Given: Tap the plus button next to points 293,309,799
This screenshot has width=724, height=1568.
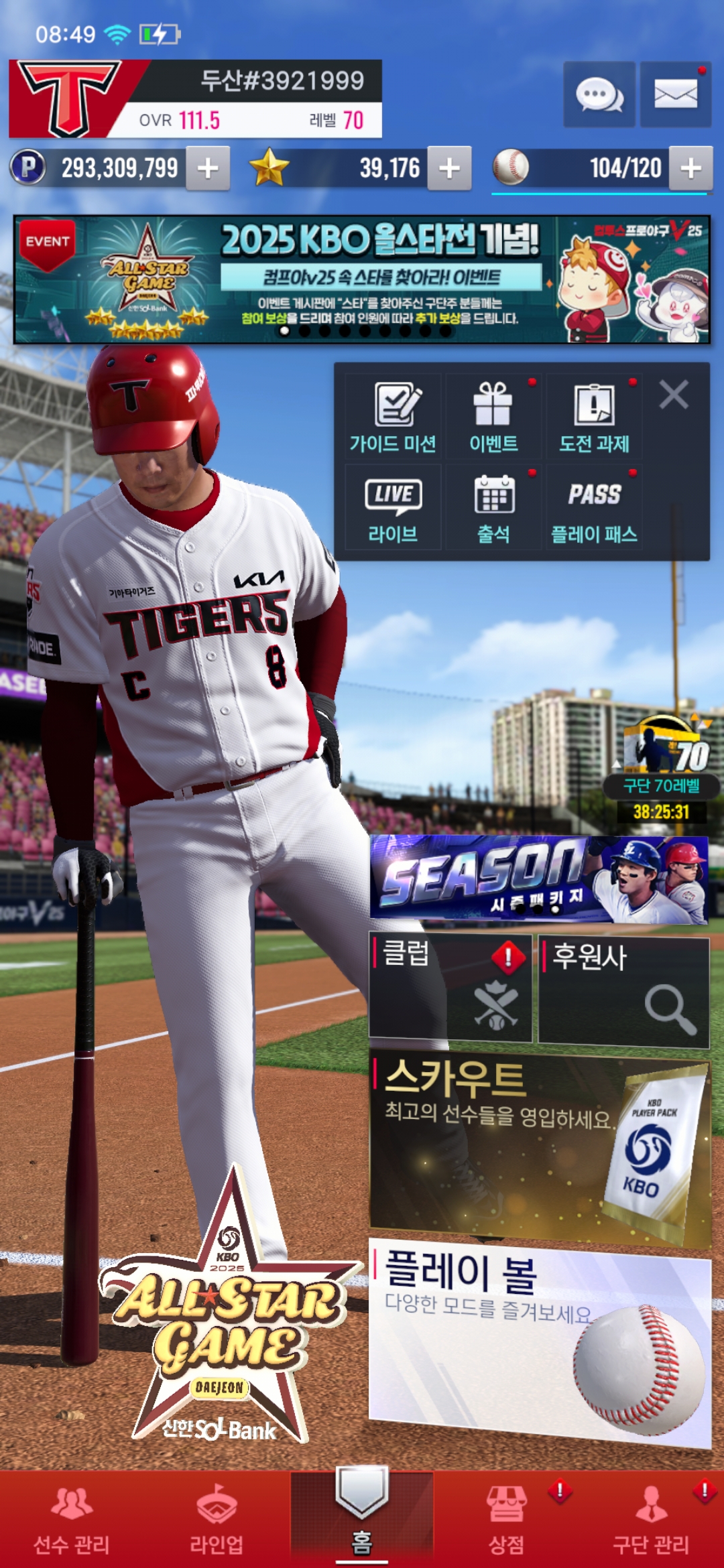Looking at the screenshot, I should pyautogui.click(x=208, y=168).
